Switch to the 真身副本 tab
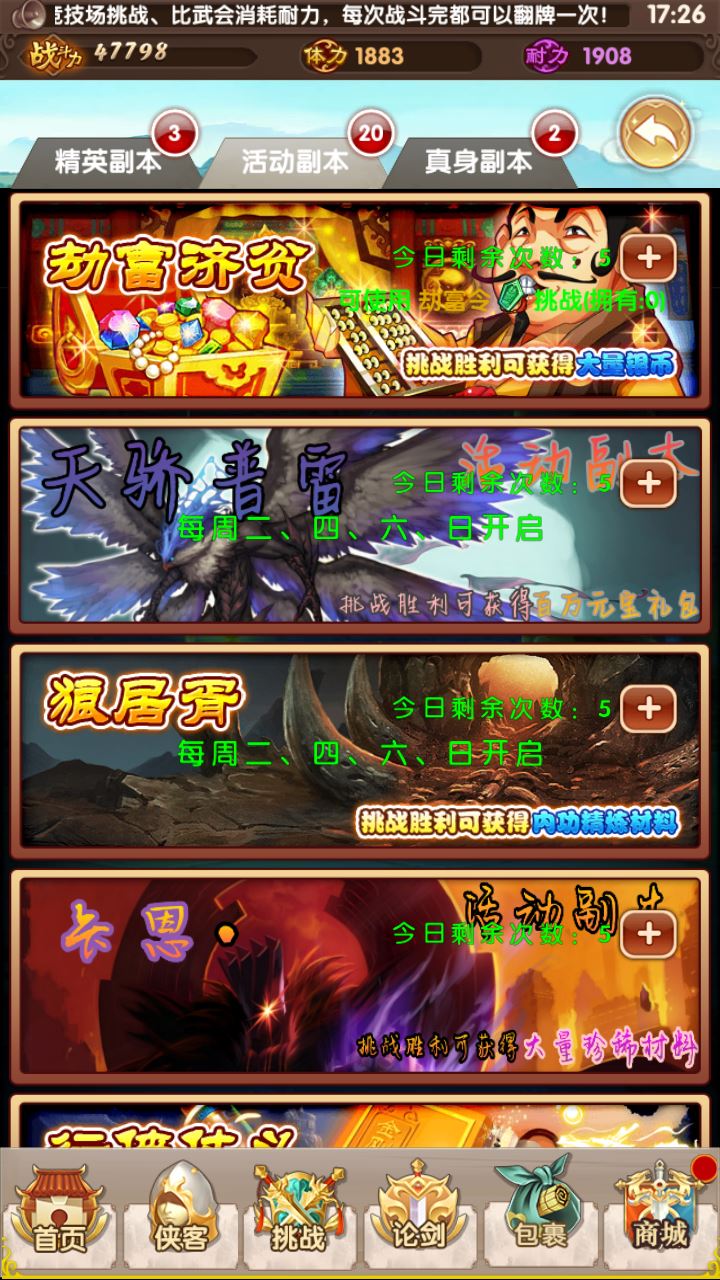 click(478, 162)
